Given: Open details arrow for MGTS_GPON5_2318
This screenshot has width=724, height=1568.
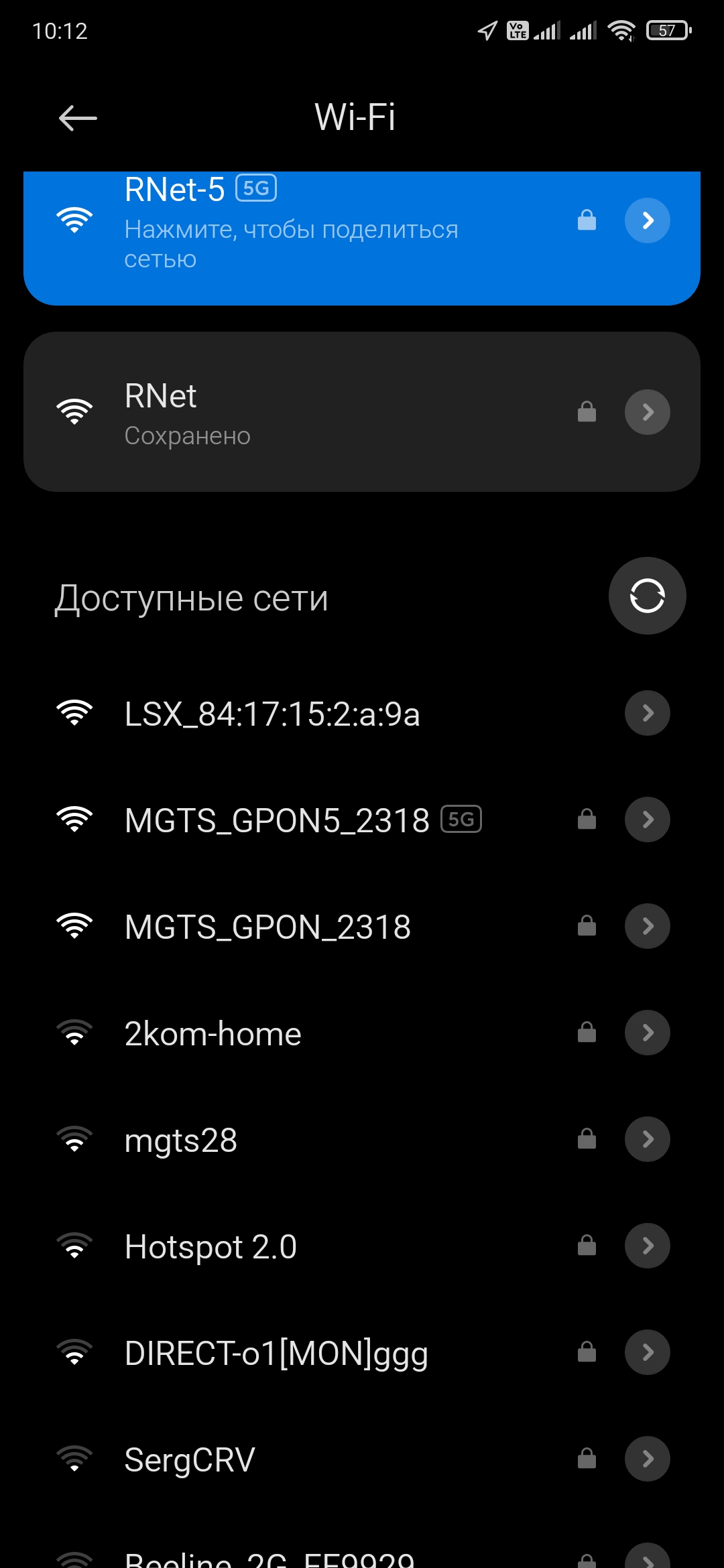Looking at the screenshot, I should [647, 820].
